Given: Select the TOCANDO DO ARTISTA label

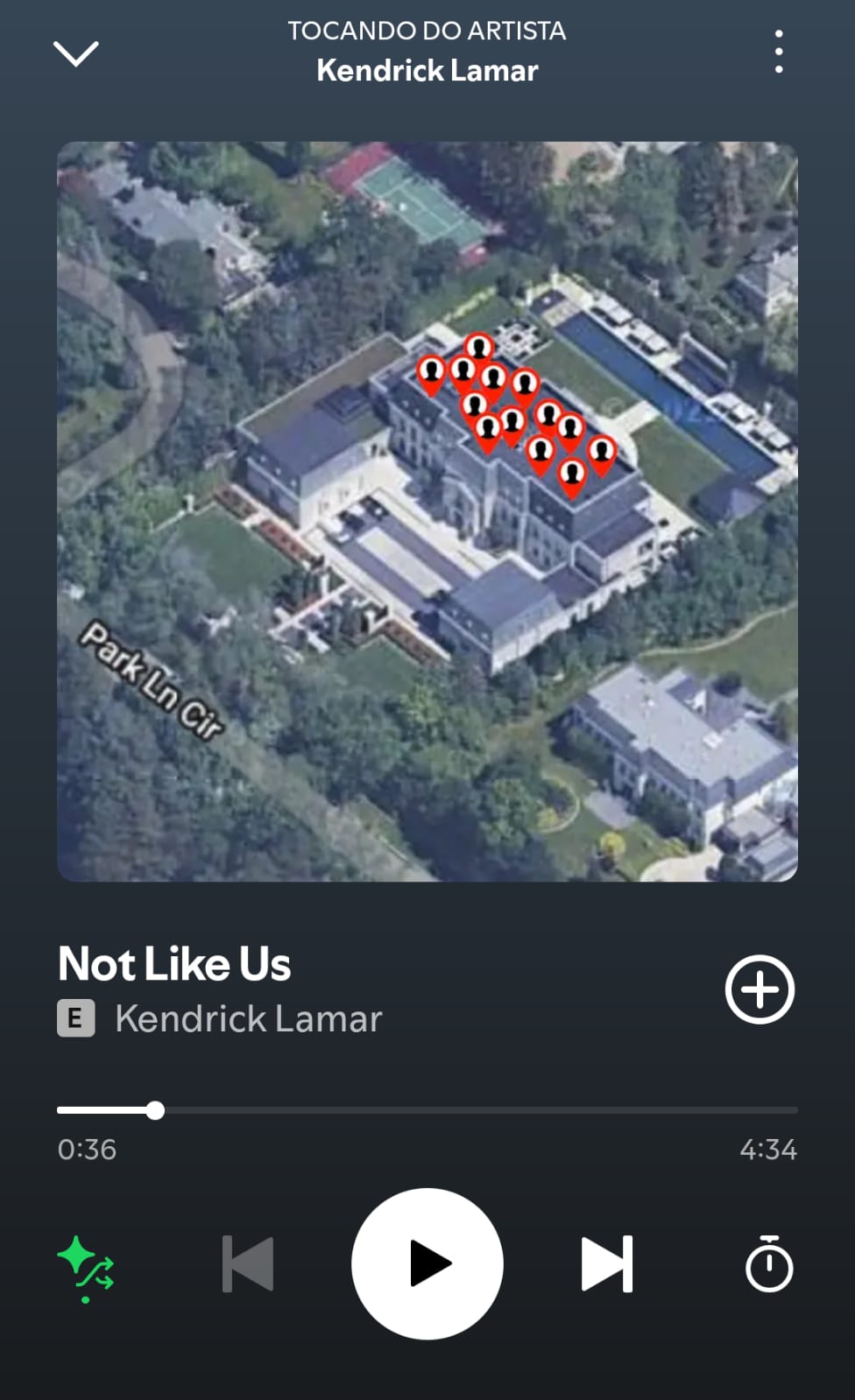Looking at the screenshot, I should point(427,31).
